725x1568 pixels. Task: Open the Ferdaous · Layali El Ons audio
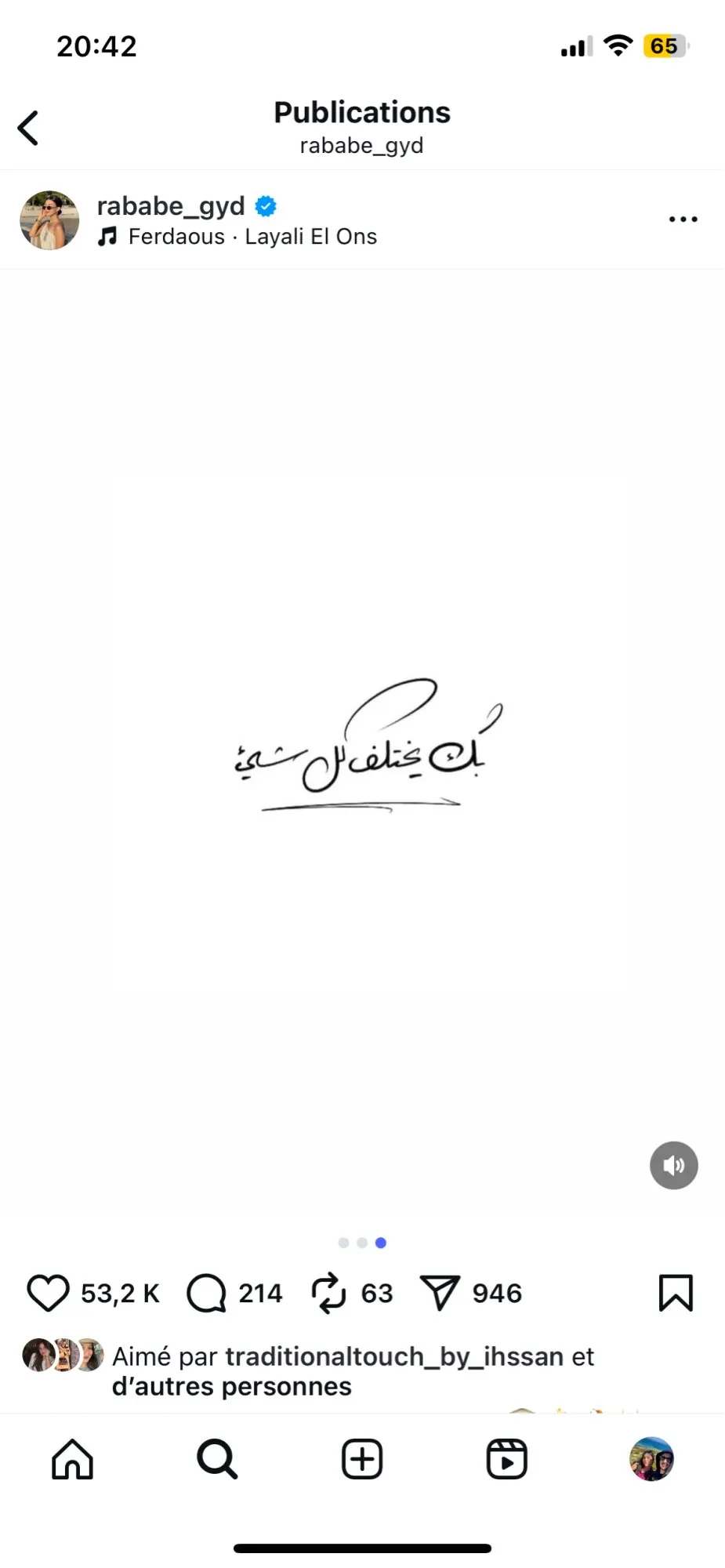point(237,237)
